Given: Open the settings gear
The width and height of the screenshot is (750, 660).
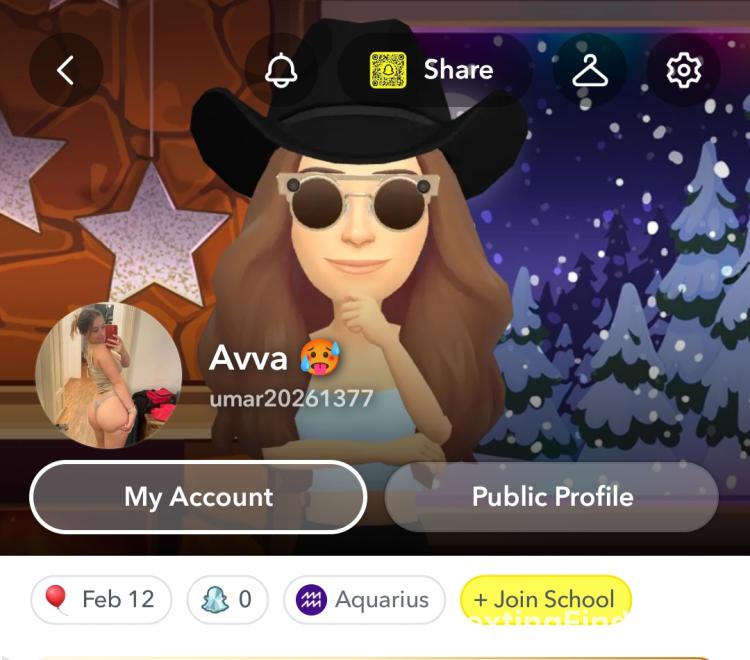Looking at the screenshot, I should pyautogui.click(x=684, y=70).
